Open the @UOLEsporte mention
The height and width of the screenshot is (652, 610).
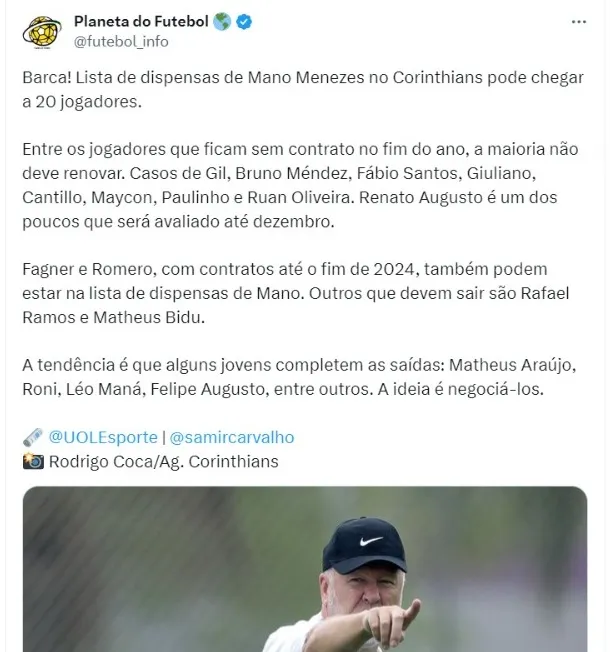pos(103,437)
